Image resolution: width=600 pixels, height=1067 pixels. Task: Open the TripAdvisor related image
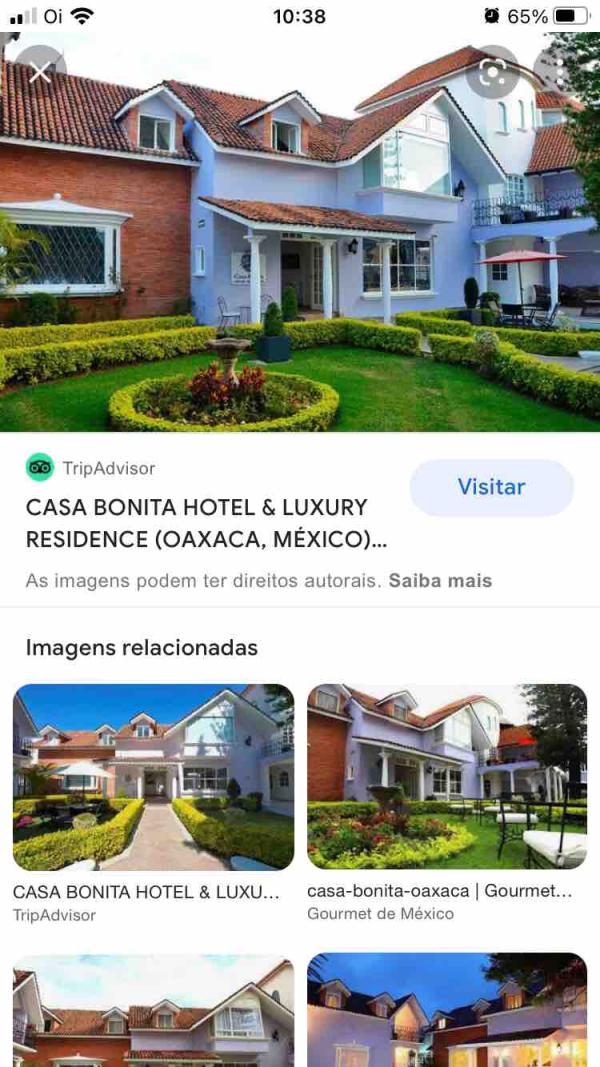click(153, 777)
